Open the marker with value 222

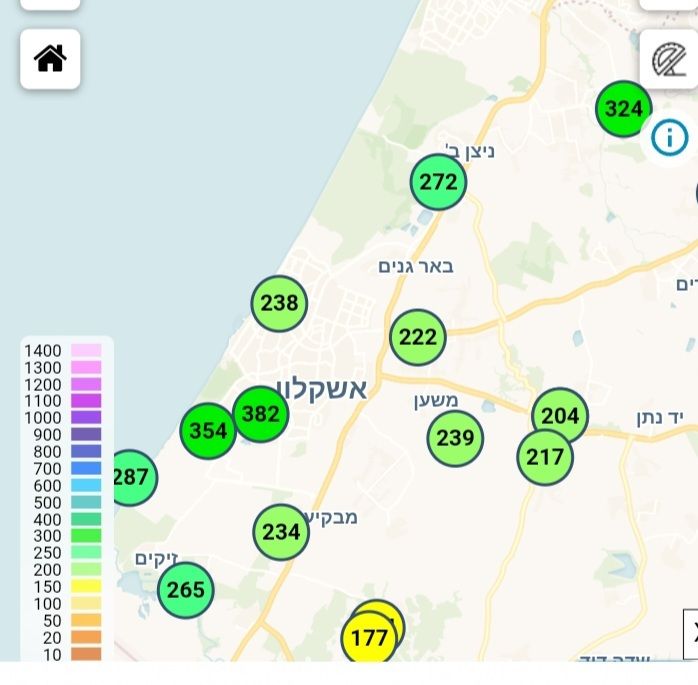click(417, 337)
